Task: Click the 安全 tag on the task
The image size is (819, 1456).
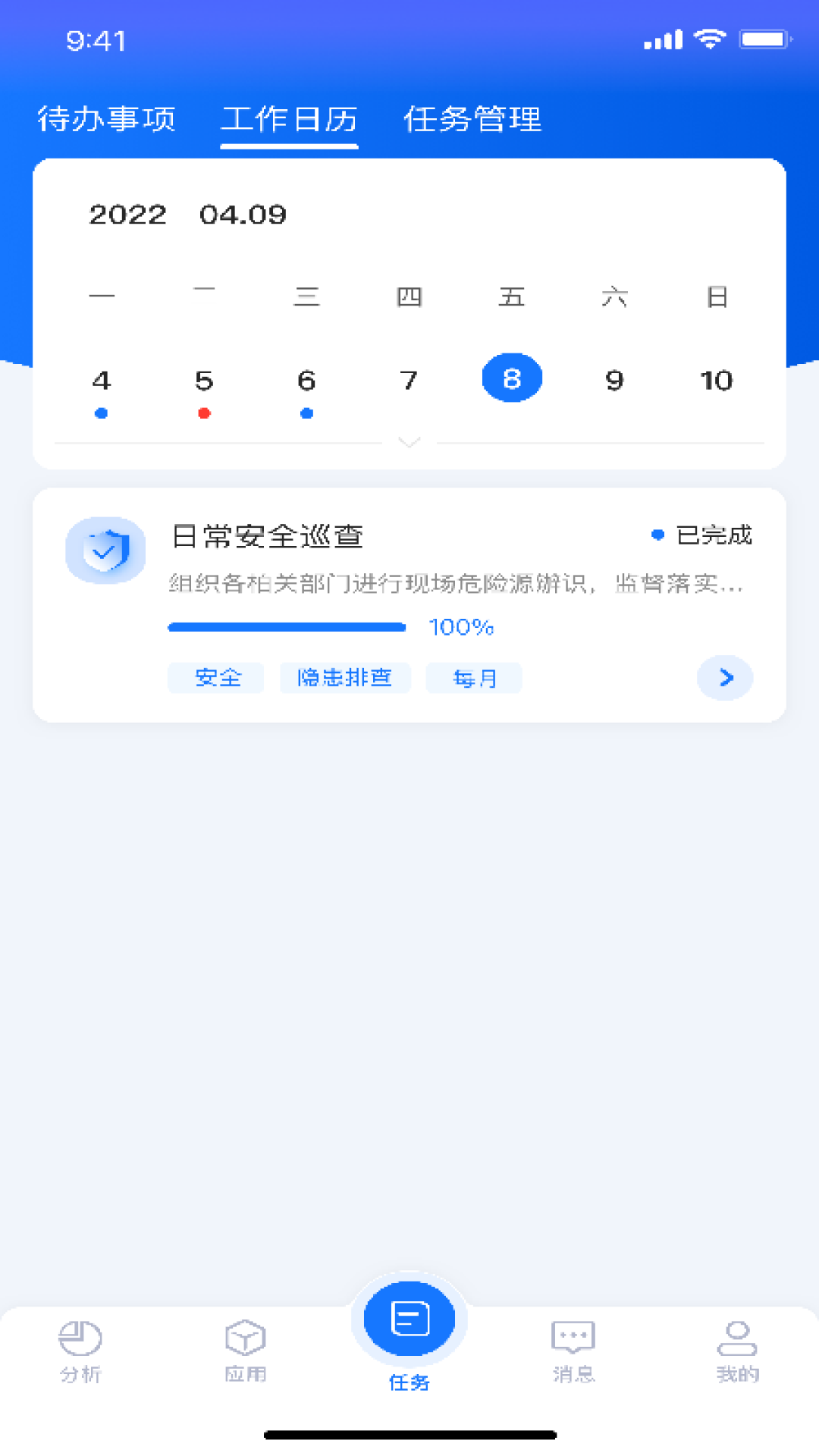Action: pyautogui.click(x=215, y=678)
